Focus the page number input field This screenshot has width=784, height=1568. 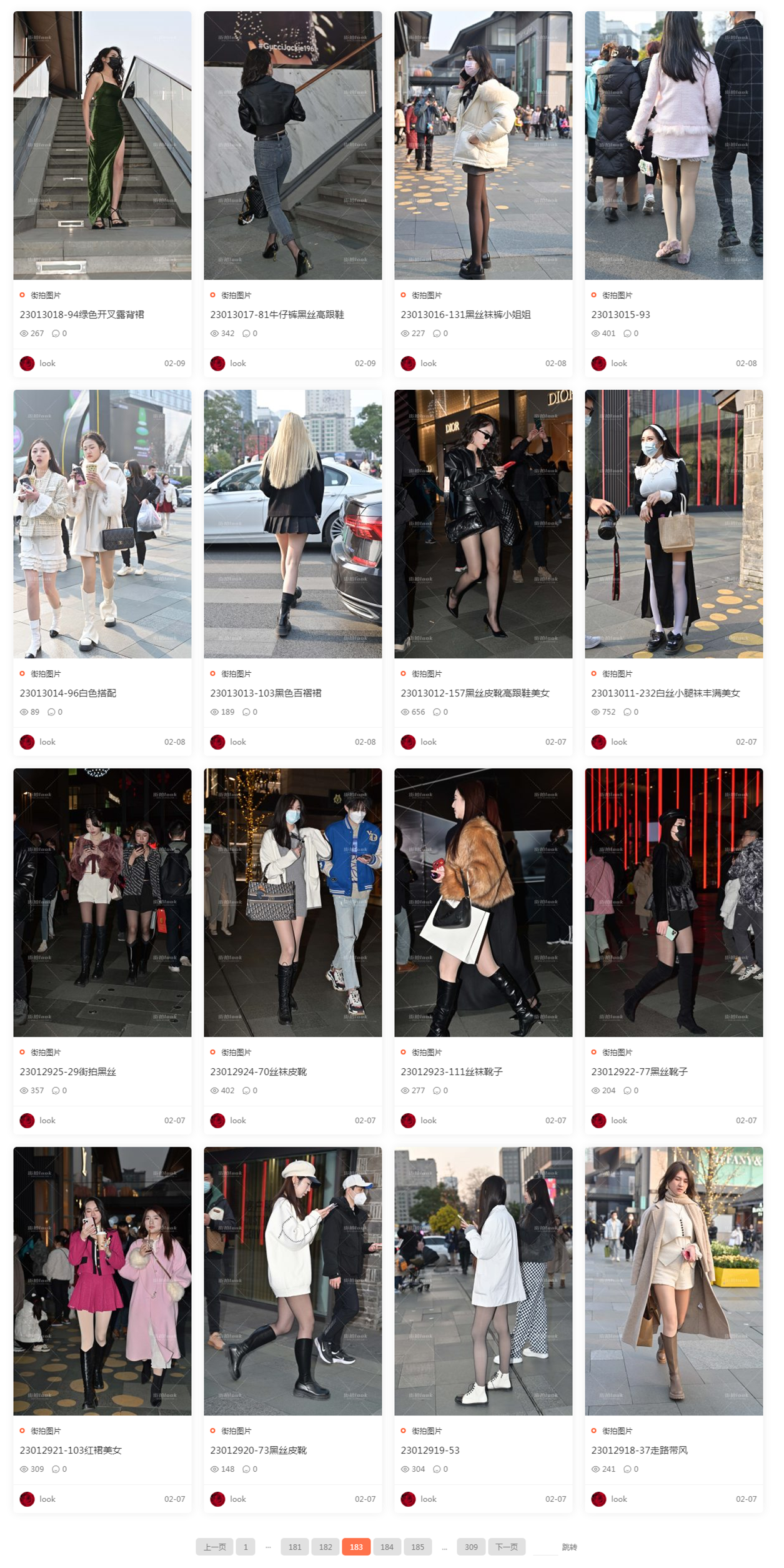pyautogui.click(x=544, y=1547)
